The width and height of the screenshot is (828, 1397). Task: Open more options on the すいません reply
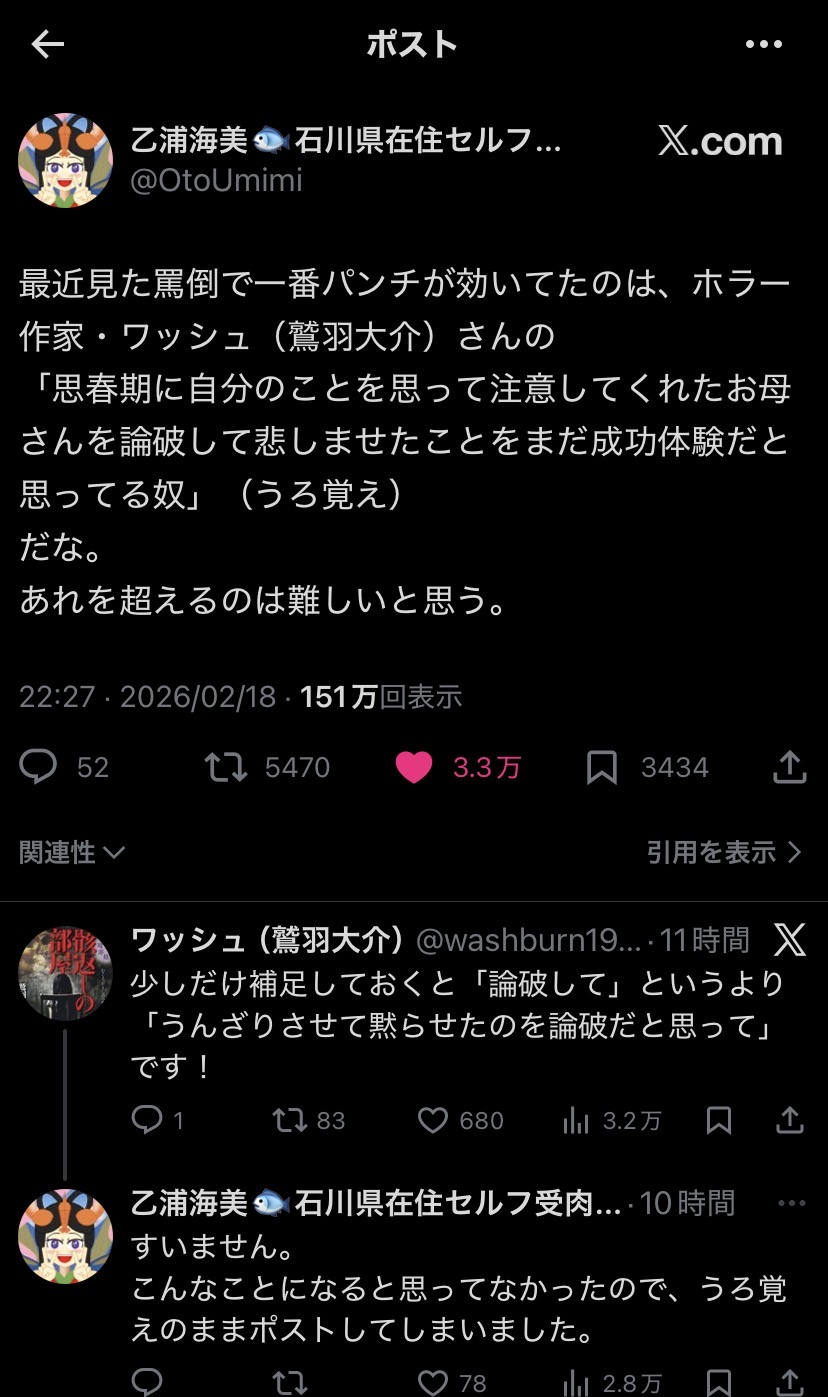point(790,1202)
